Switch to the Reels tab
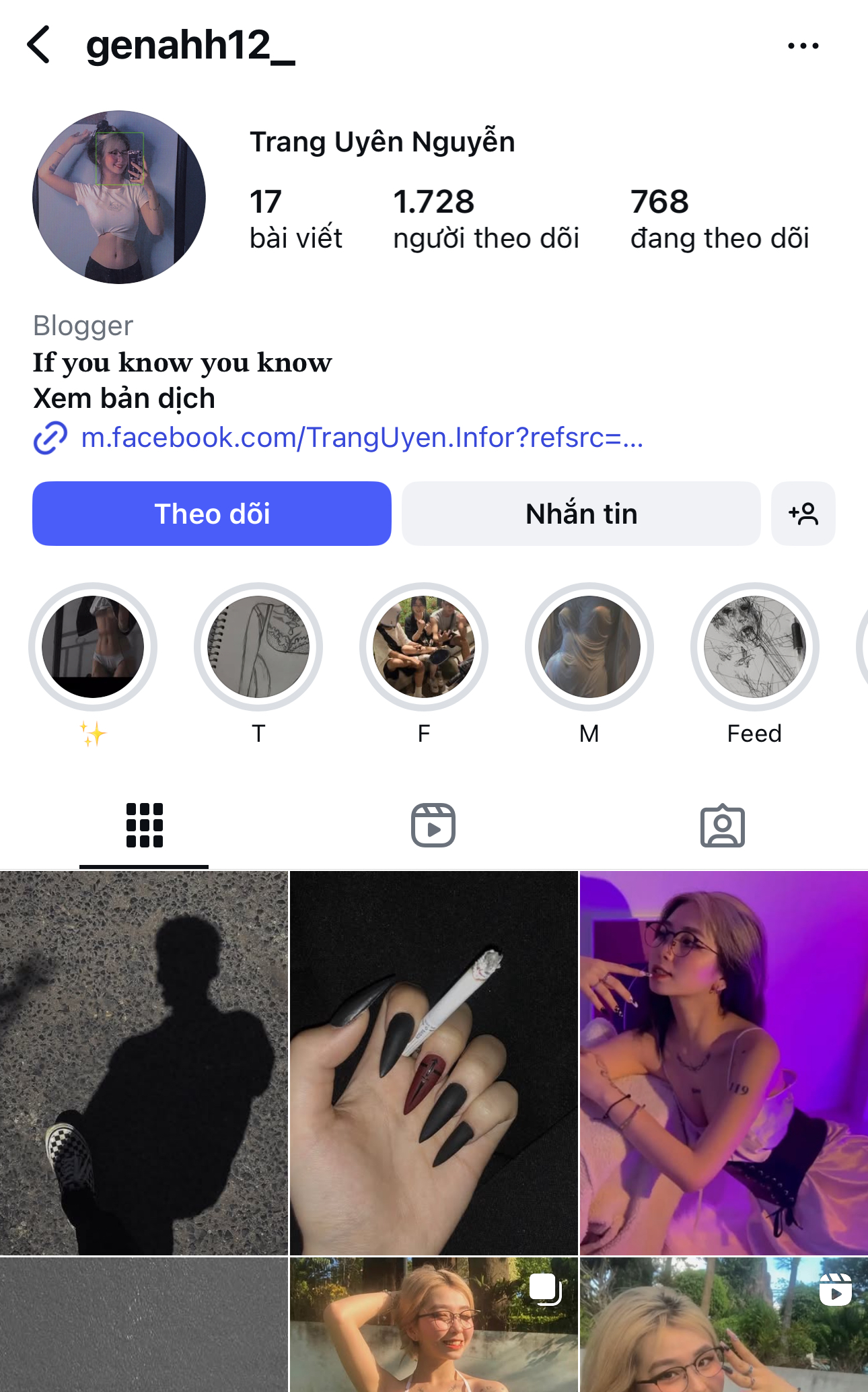Image resolution: width=868 pixels, height=1392 pixels. coord(433,825)
